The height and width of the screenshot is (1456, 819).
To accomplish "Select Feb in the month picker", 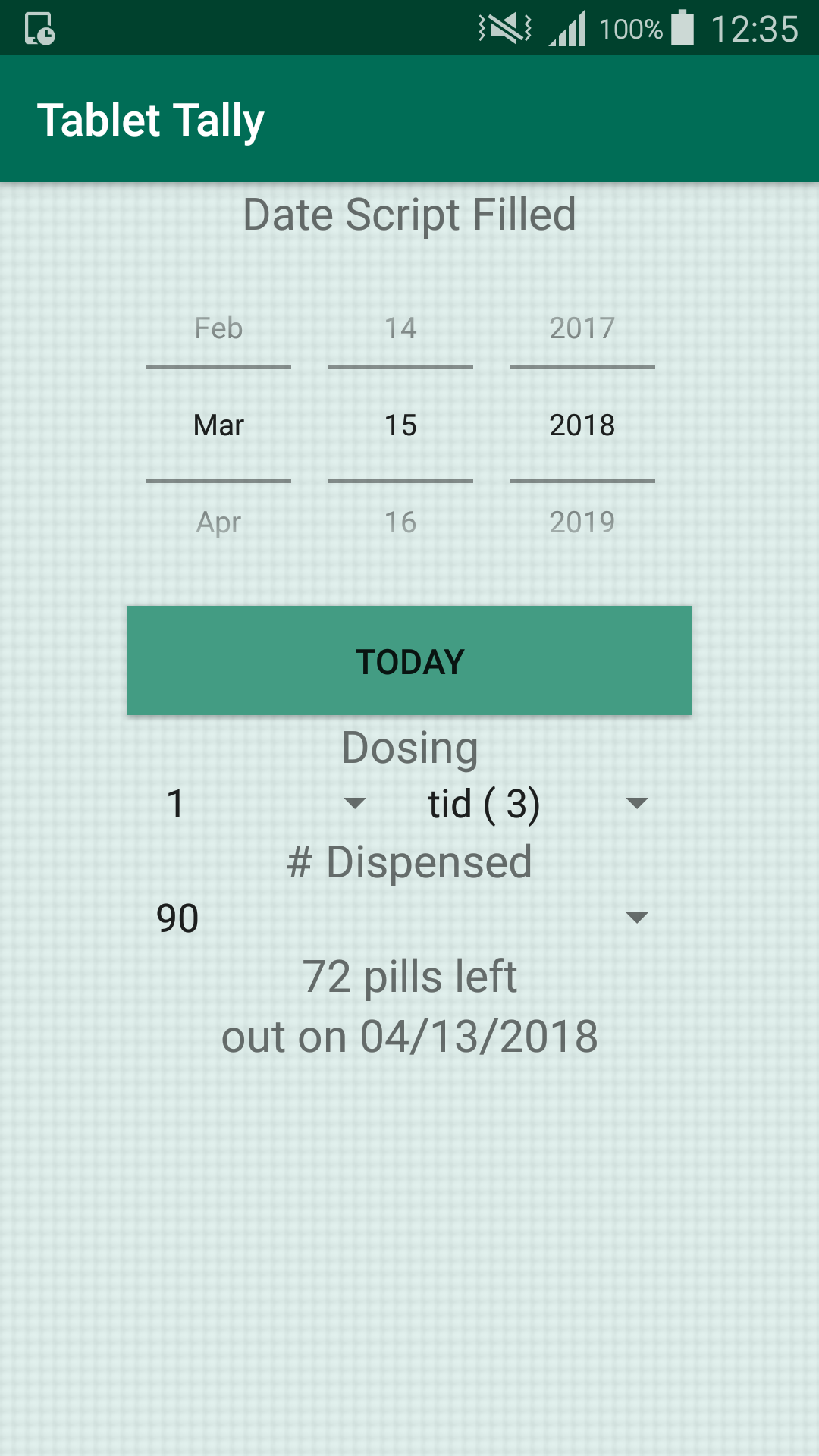I will coord(218,328).
